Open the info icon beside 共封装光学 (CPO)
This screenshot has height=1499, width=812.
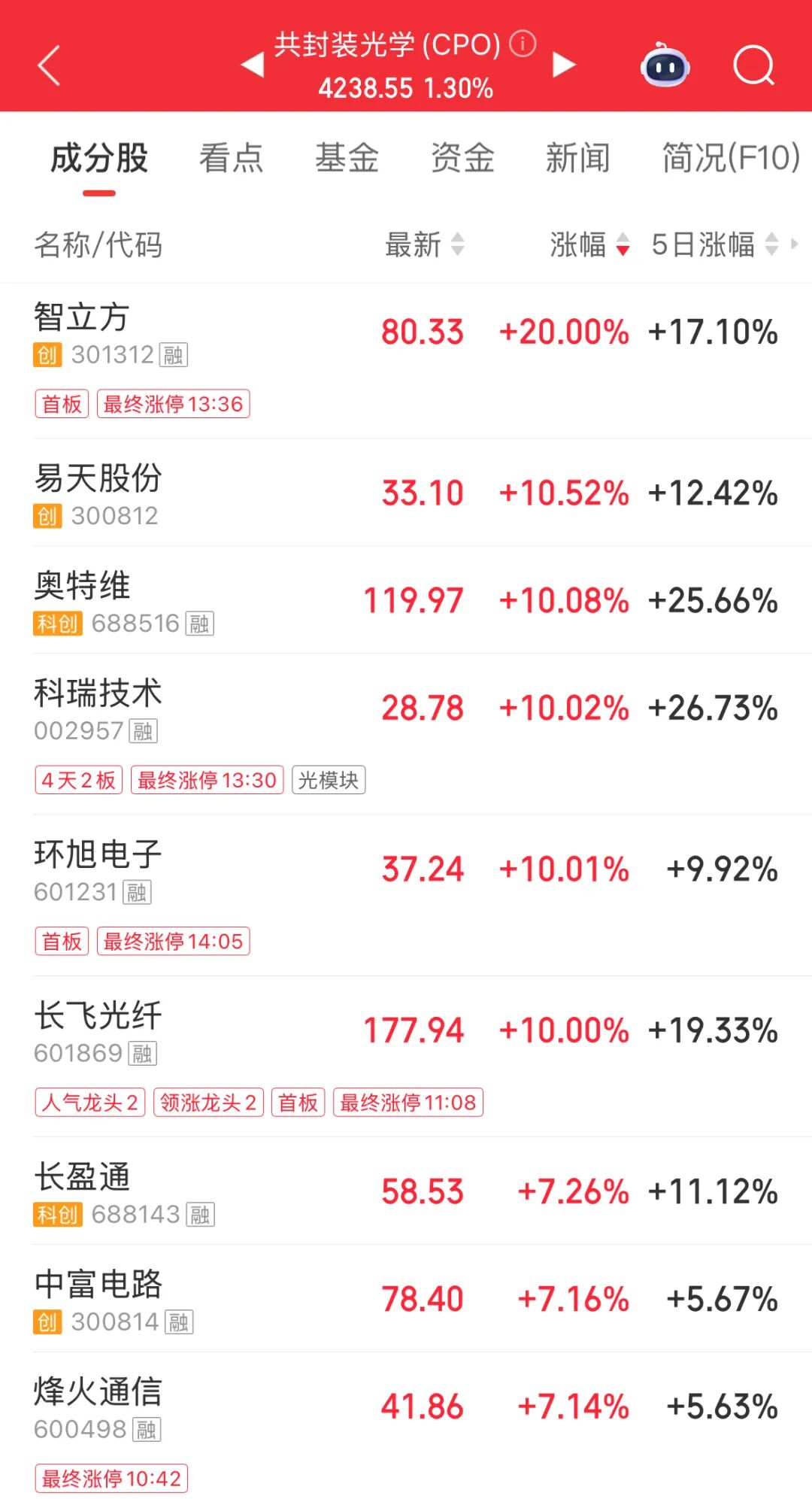pos(523,44)
